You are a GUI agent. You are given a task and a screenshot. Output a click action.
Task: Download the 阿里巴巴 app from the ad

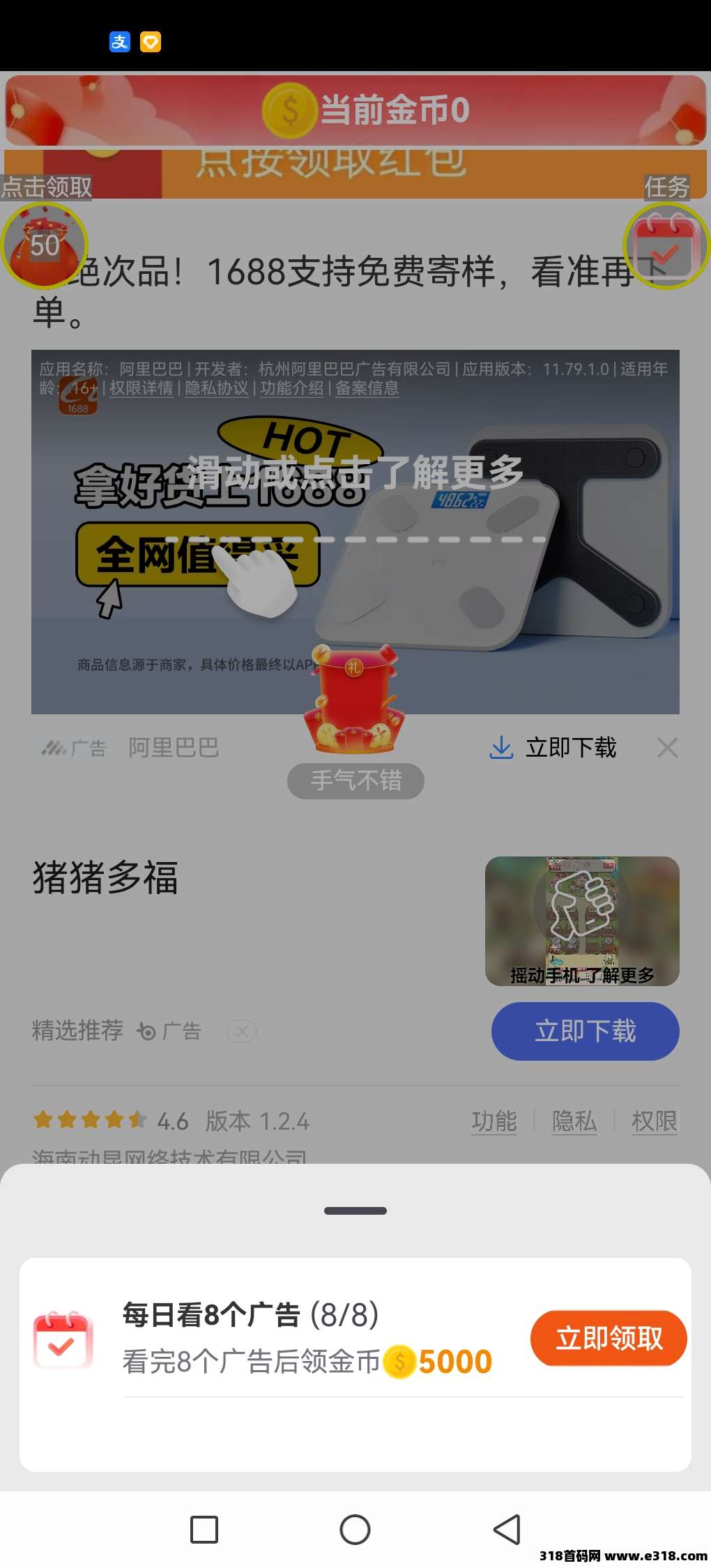click(554, 748)
